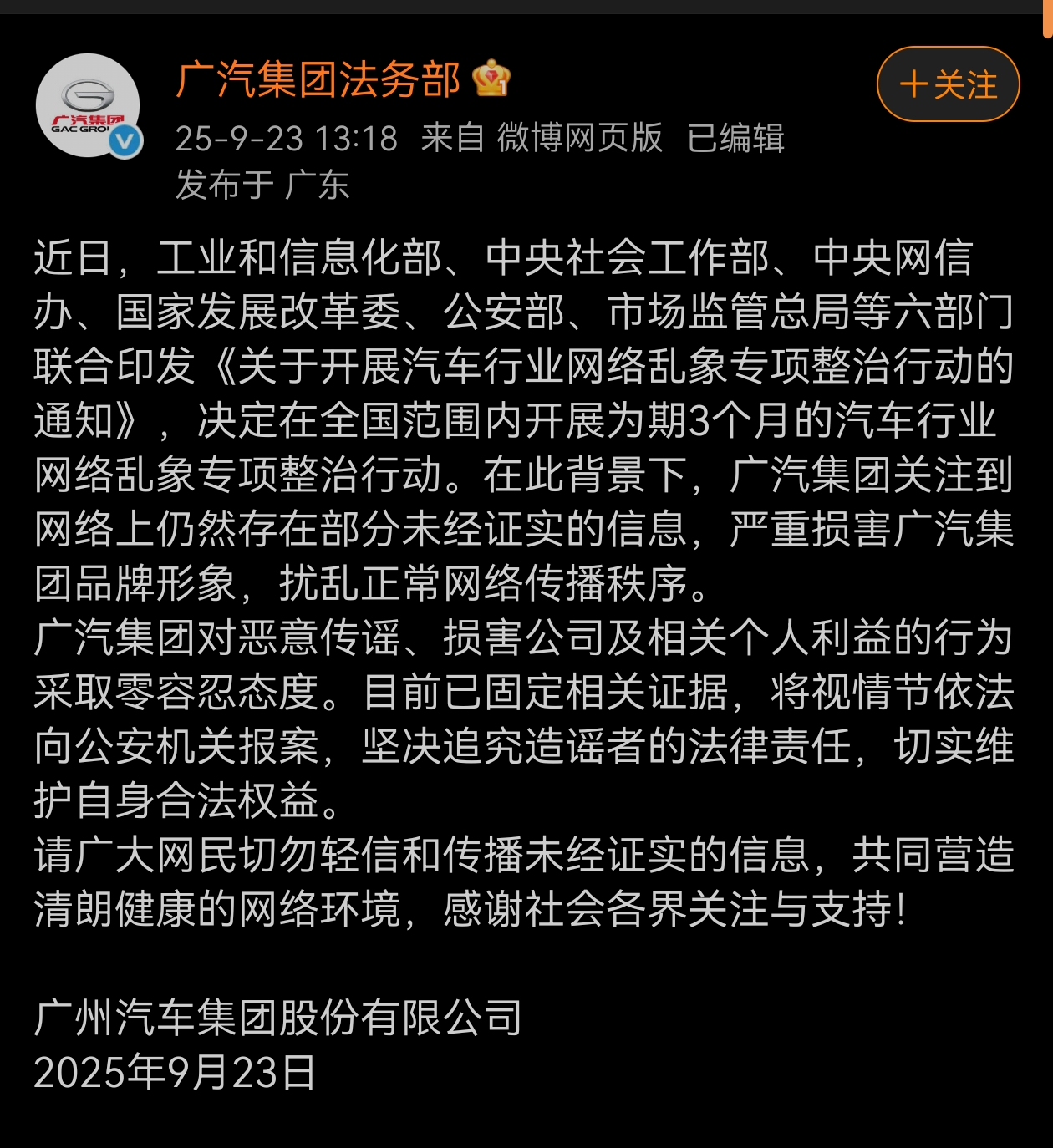
Task: Tap the crown membership badge
Action: coord(491,79)
